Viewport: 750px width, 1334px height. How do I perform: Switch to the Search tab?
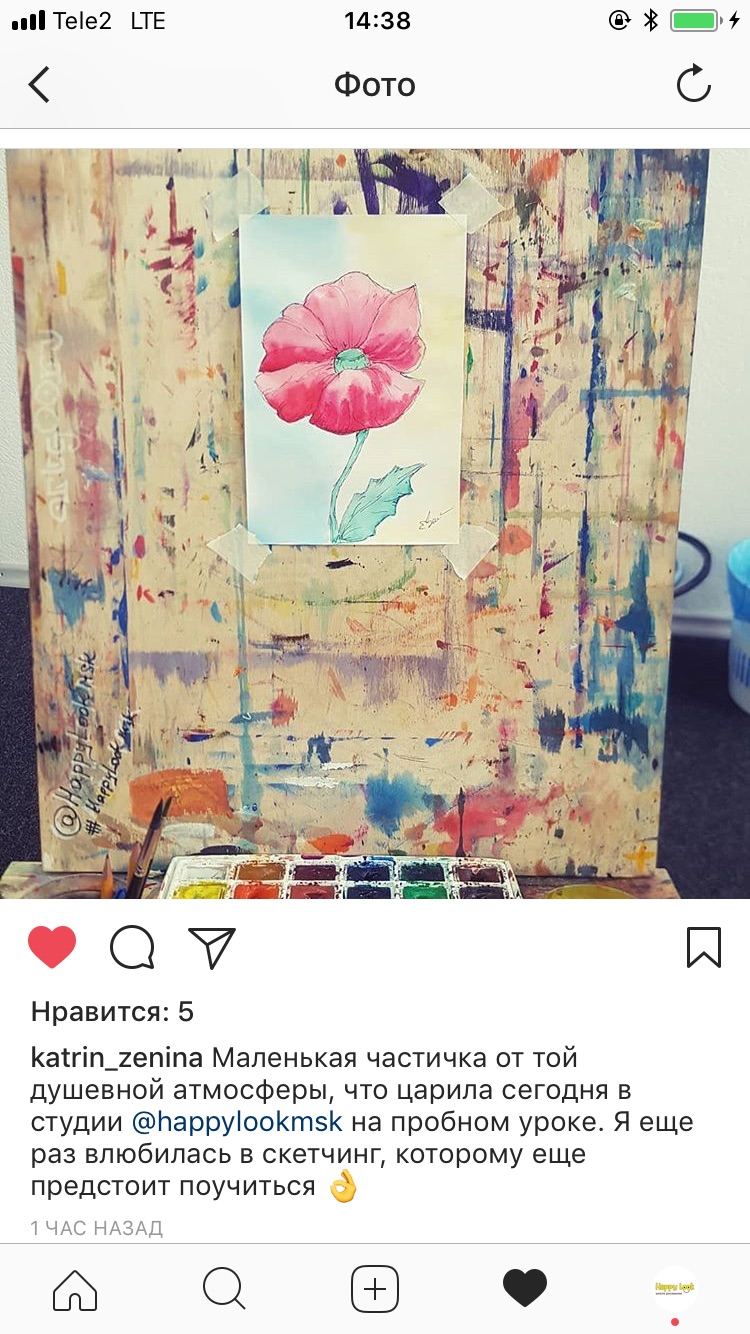[224, 1288]
